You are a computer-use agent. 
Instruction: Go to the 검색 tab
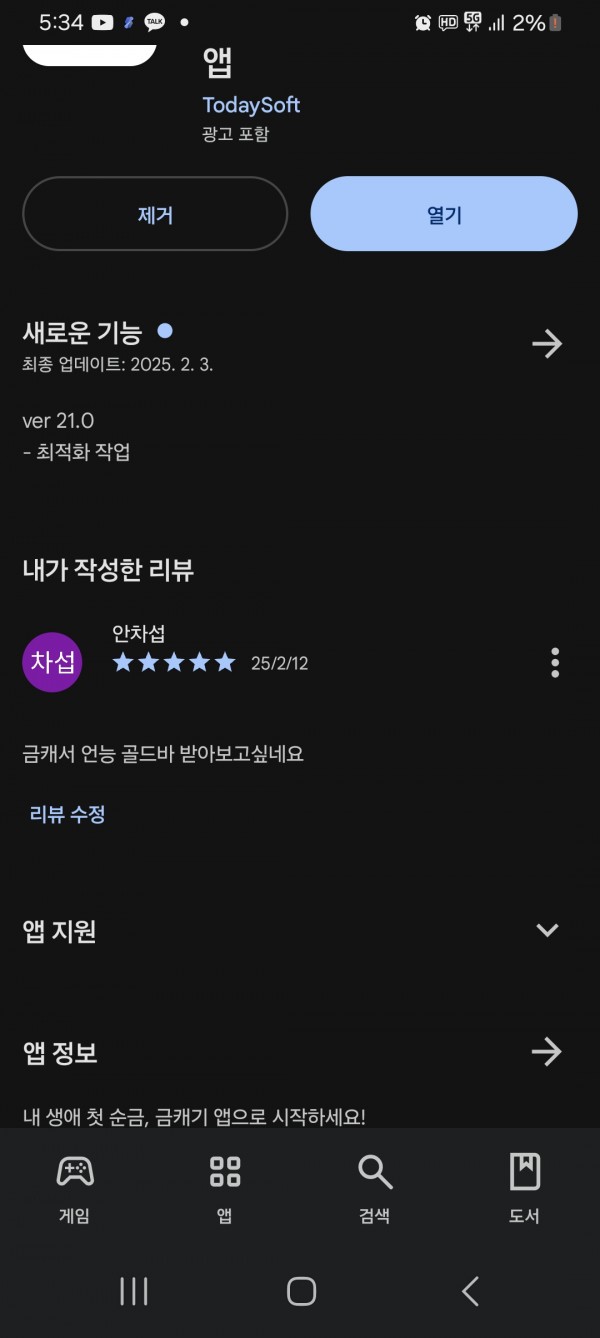tap(375, 1188)
